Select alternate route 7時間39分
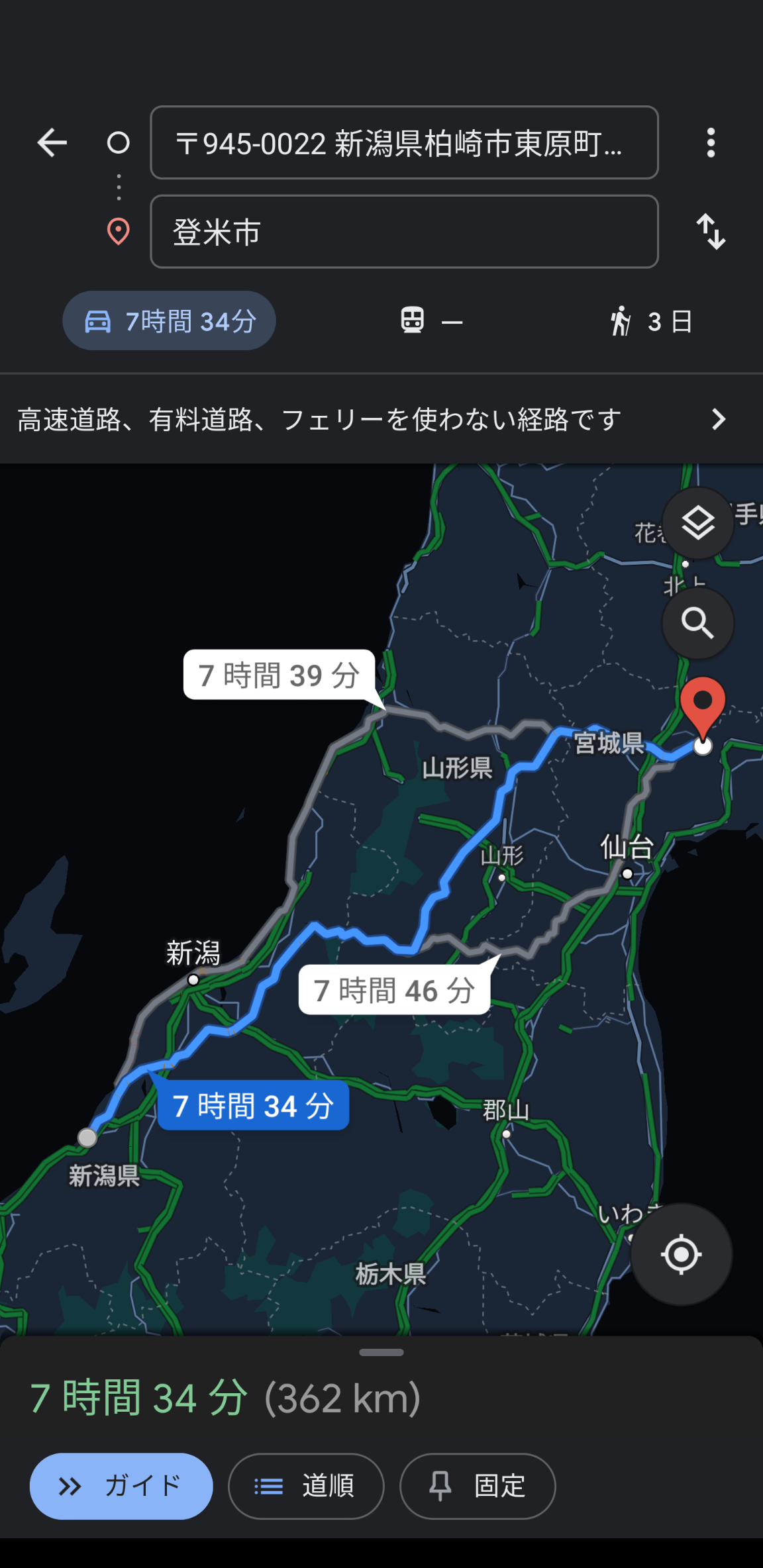763x1568 pixels. tap(279, 675)
